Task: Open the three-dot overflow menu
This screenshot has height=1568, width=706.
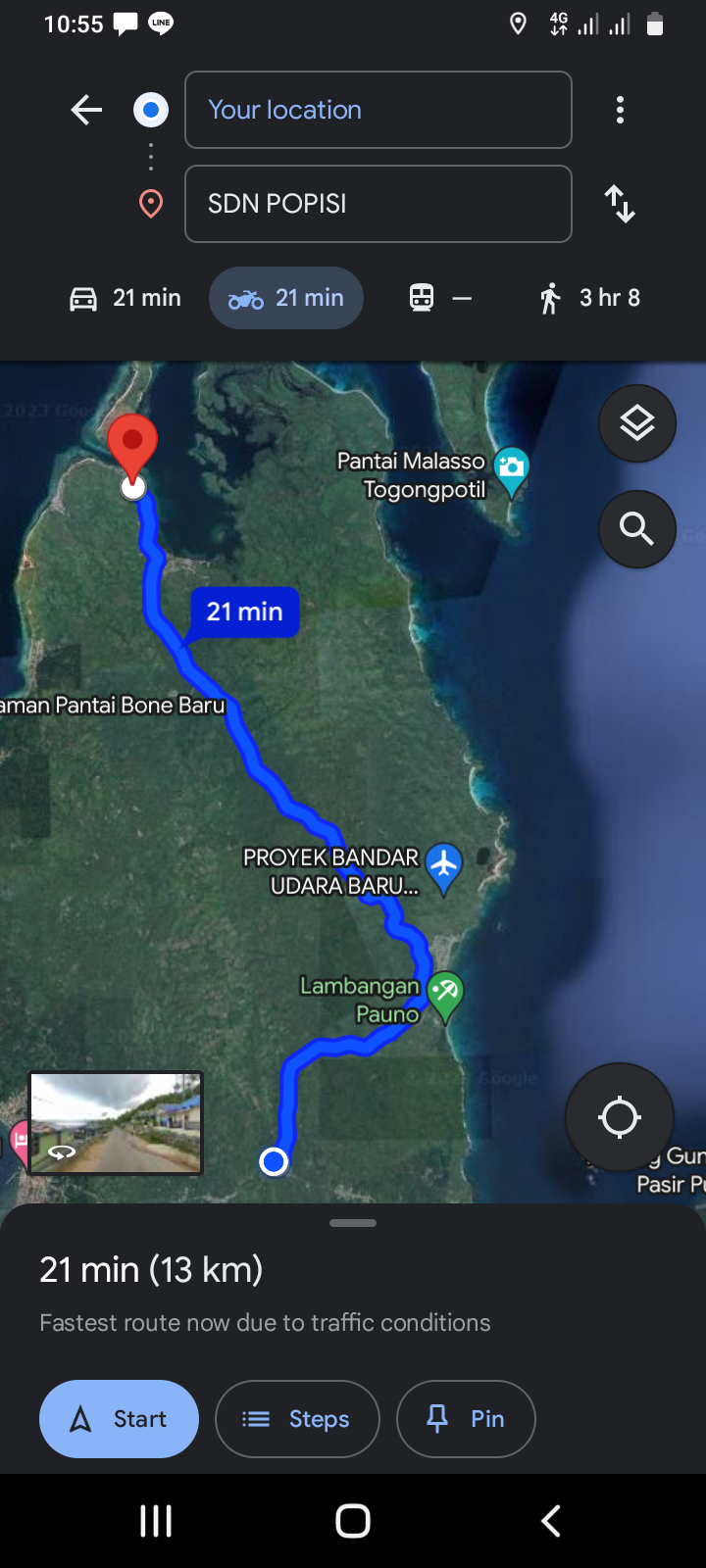Action: coord(620,110)
